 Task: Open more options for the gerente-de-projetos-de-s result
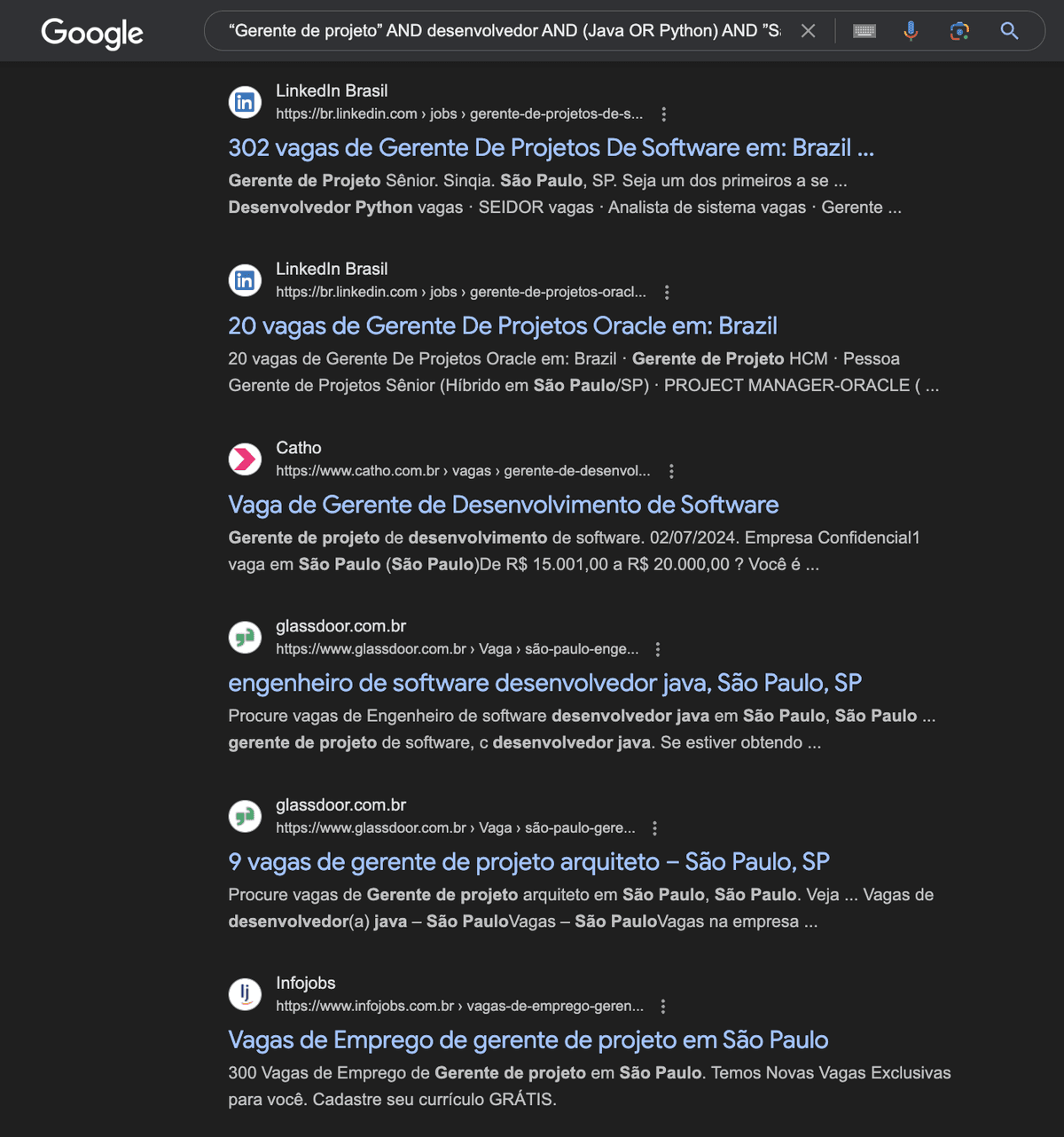click(663, 114)
